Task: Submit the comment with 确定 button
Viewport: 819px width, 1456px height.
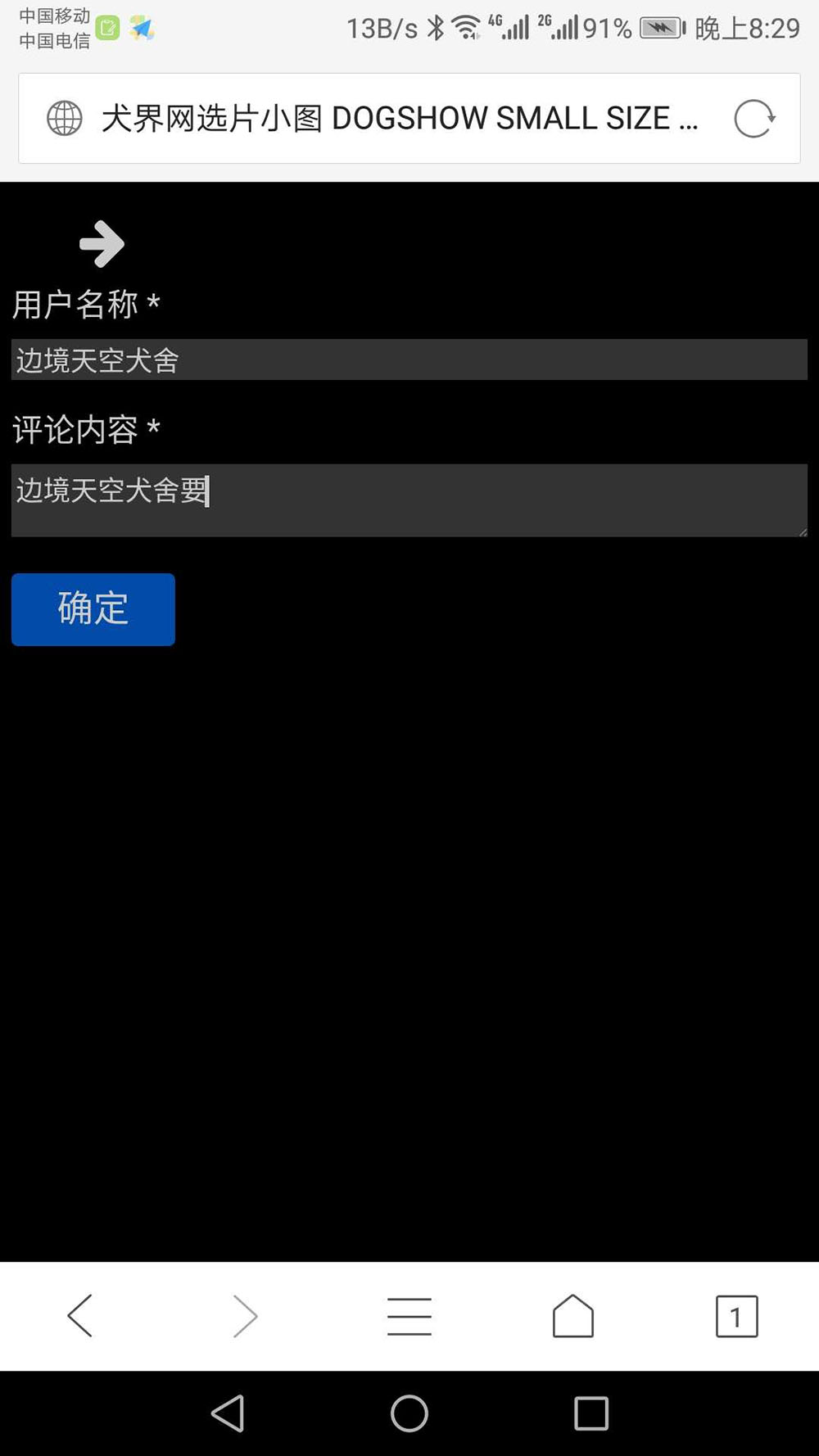Action: 93,609
